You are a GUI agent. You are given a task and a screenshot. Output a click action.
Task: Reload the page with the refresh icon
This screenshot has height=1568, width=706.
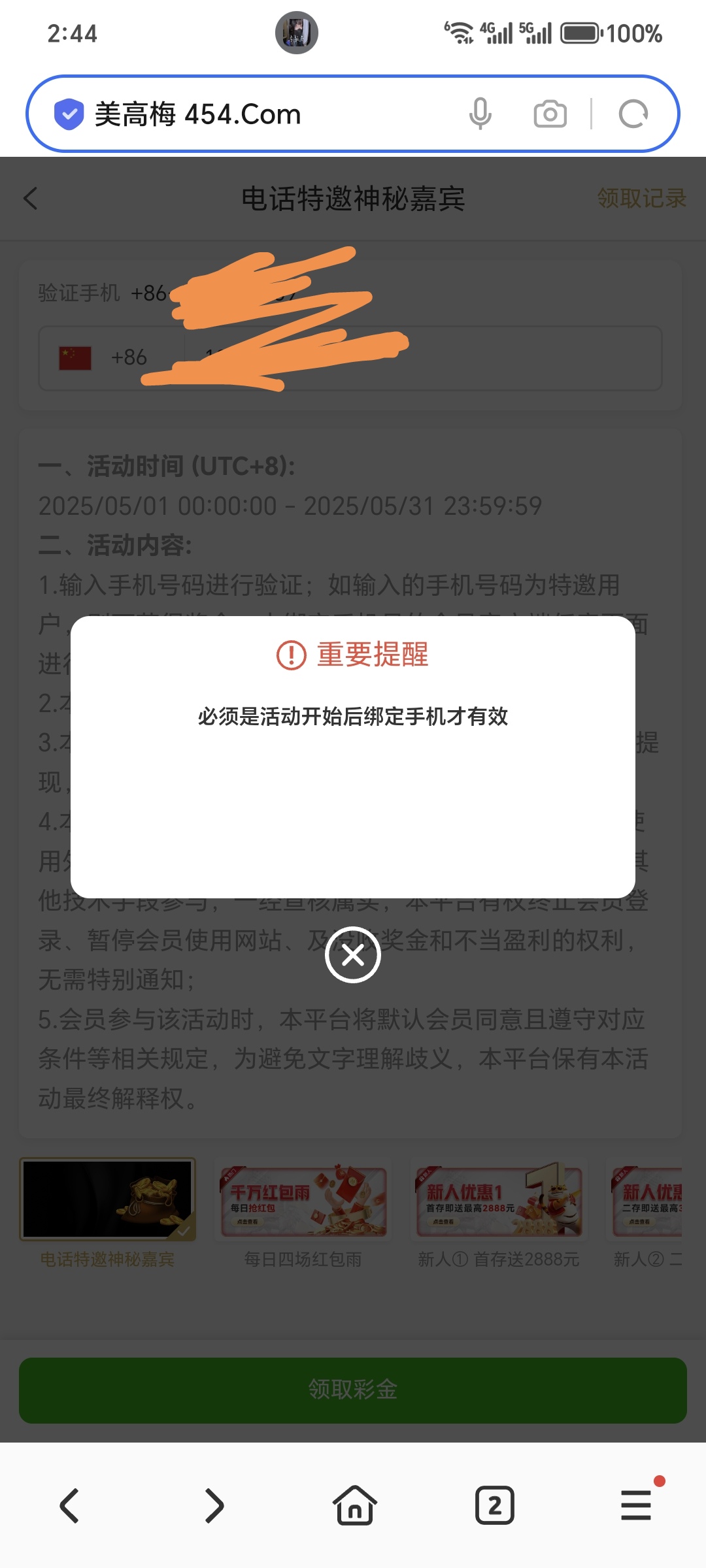click(633, 114)
